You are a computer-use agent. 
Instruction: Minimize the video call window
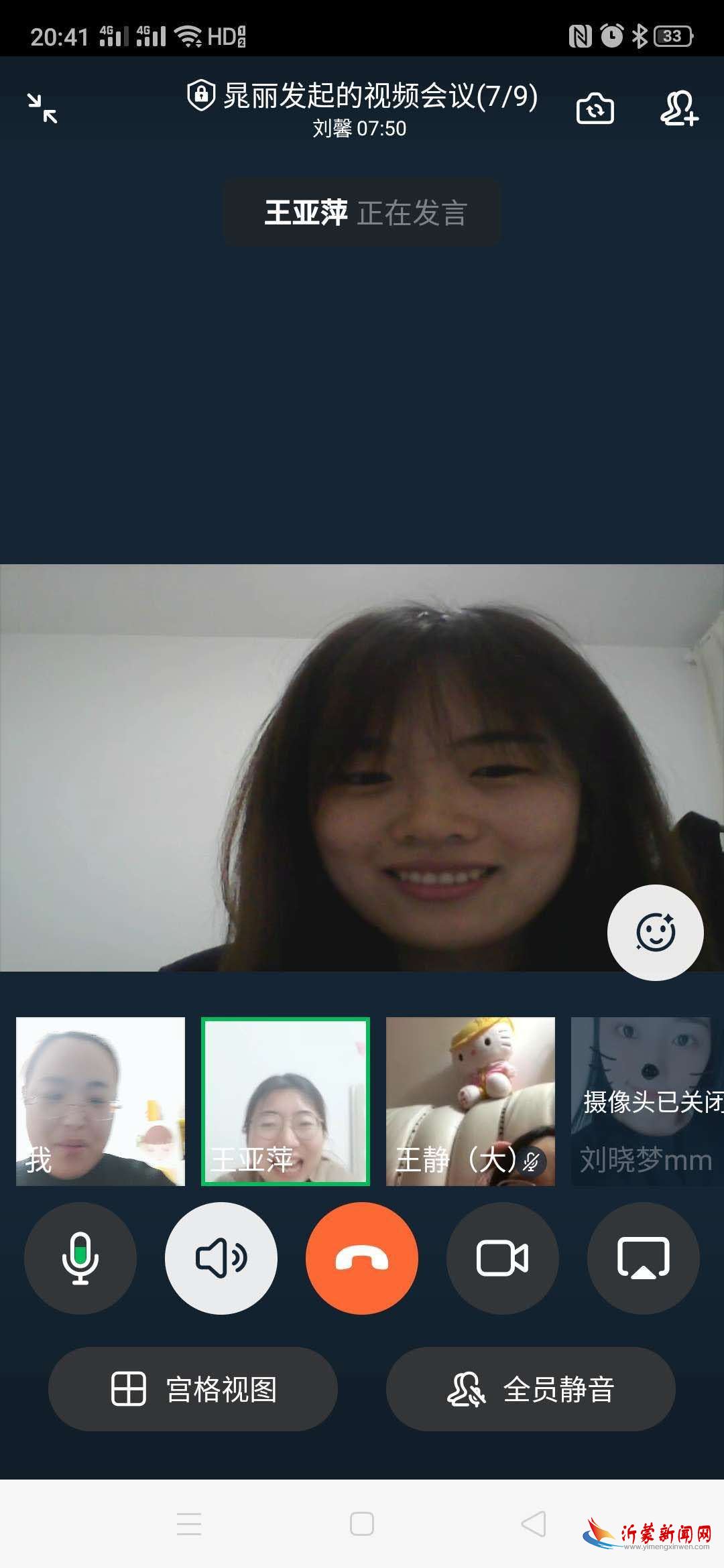[x=42, y=109]
